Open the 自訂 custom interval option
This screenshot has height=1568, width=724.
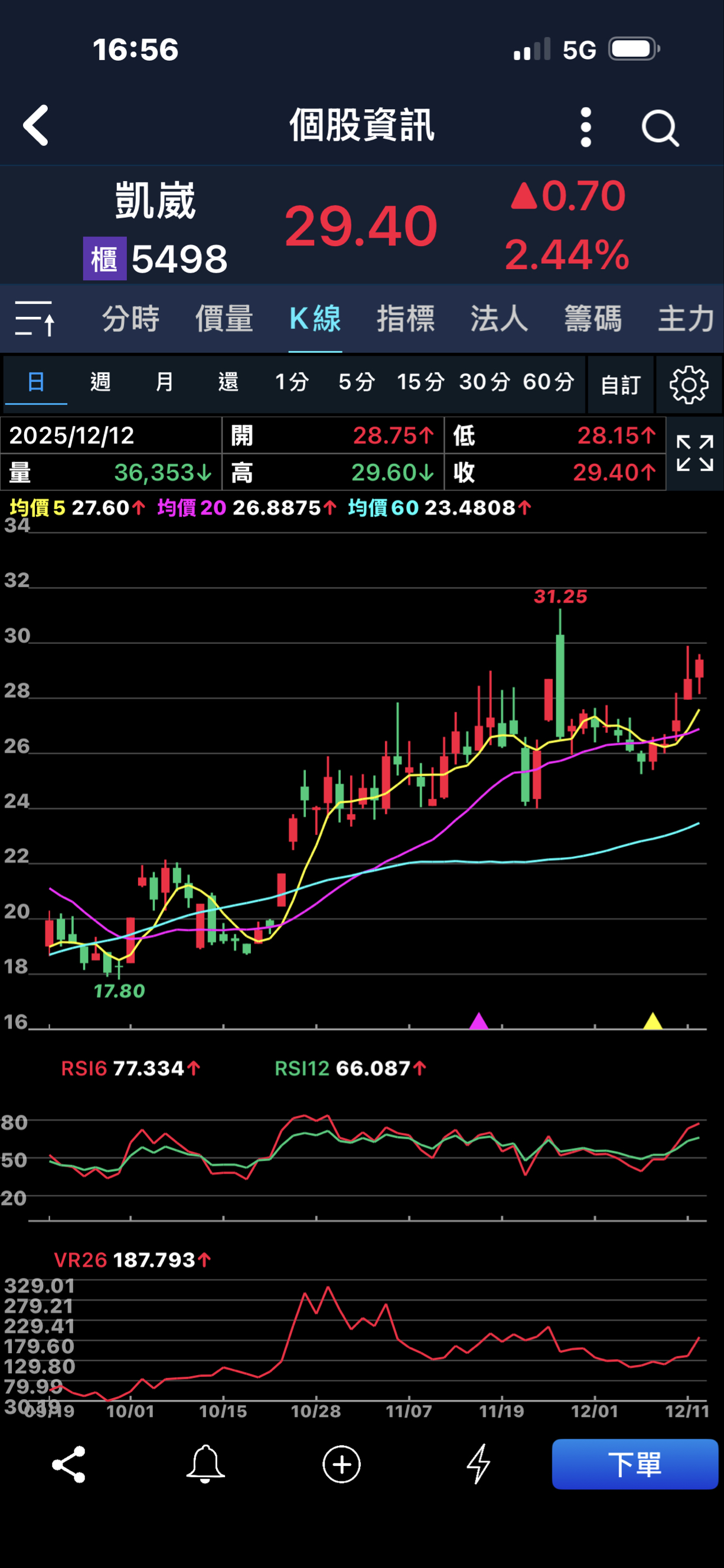(621, 384)
